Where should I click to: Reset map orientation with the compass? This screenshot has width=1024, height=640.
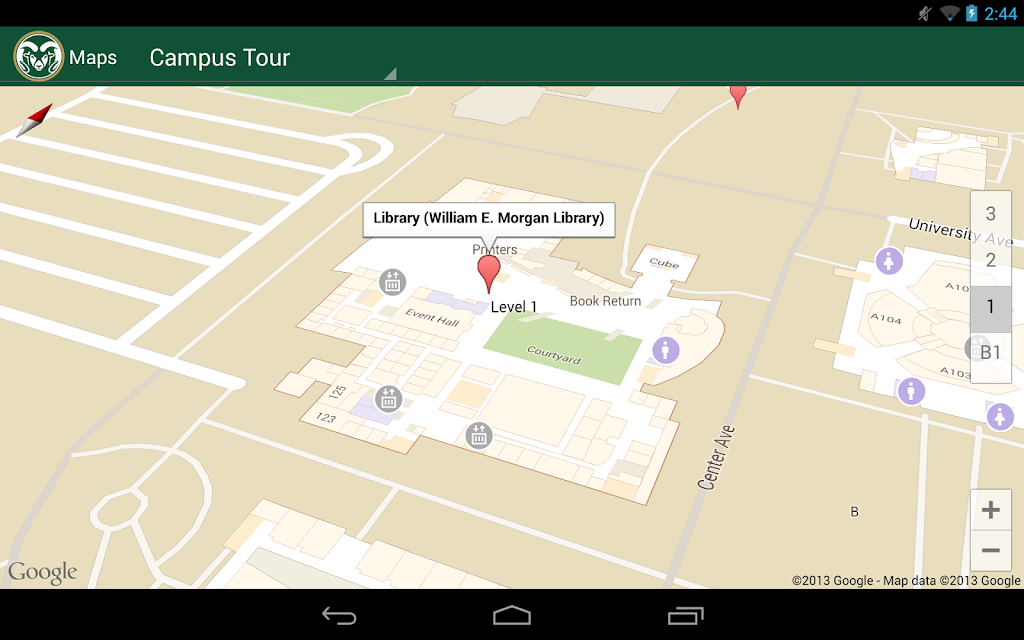tap(34, 120)
